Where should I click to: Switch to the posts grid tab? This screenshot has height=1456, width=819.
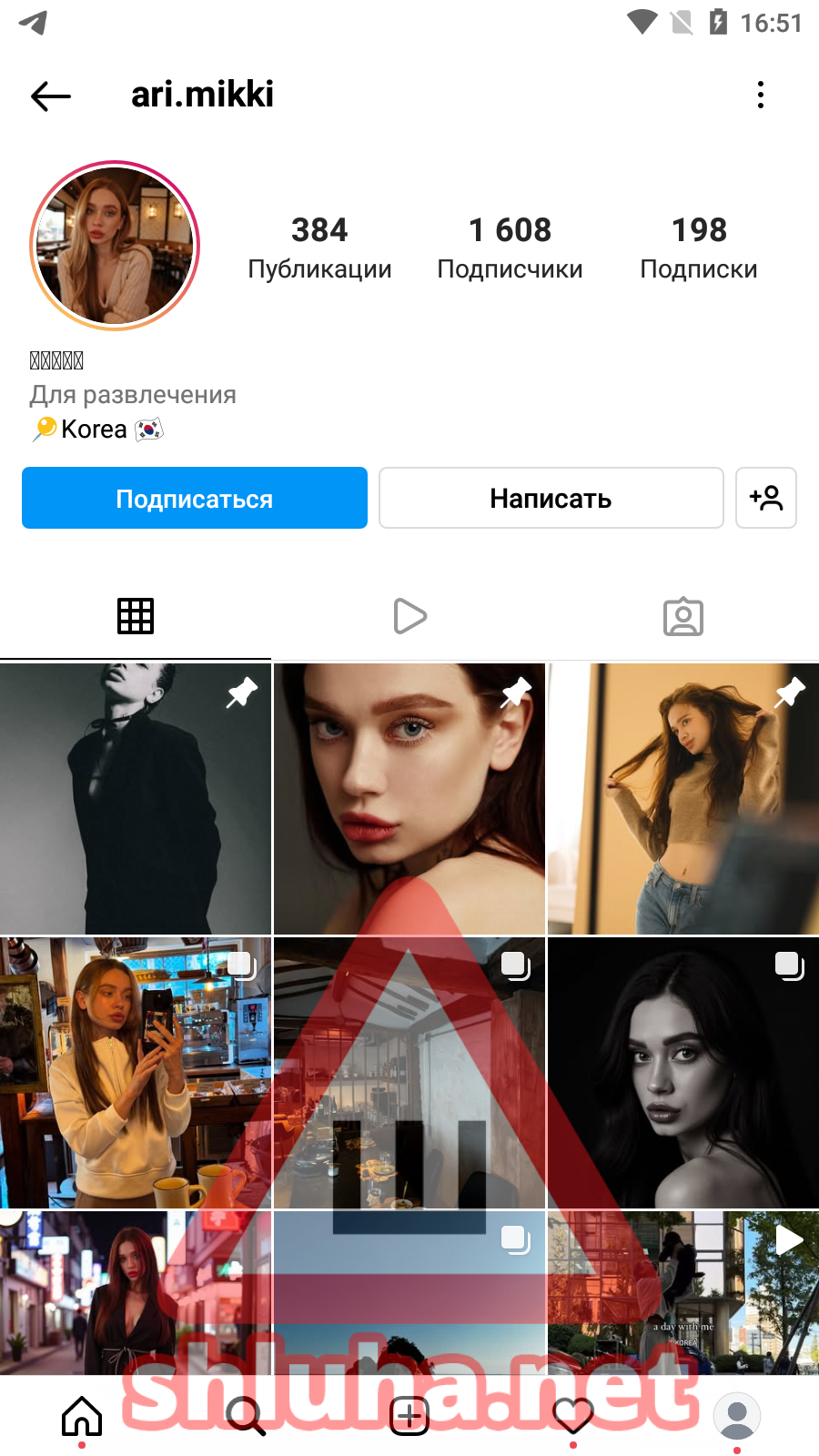tap(136, 616)
